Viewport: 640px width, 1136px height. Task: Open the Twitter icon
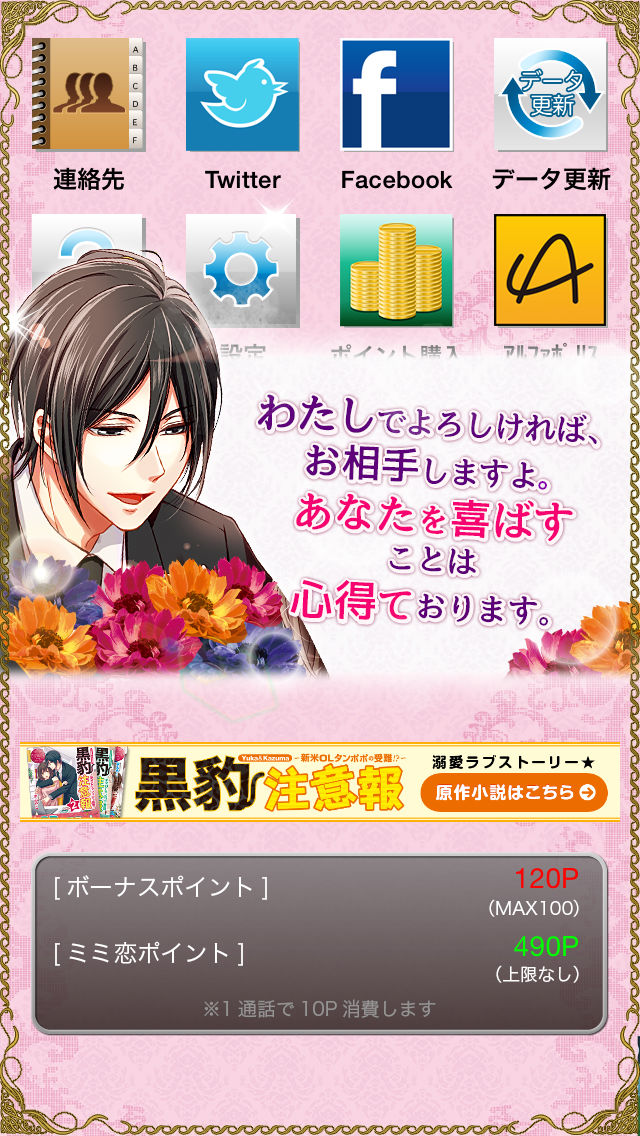(x=242, y=96)
